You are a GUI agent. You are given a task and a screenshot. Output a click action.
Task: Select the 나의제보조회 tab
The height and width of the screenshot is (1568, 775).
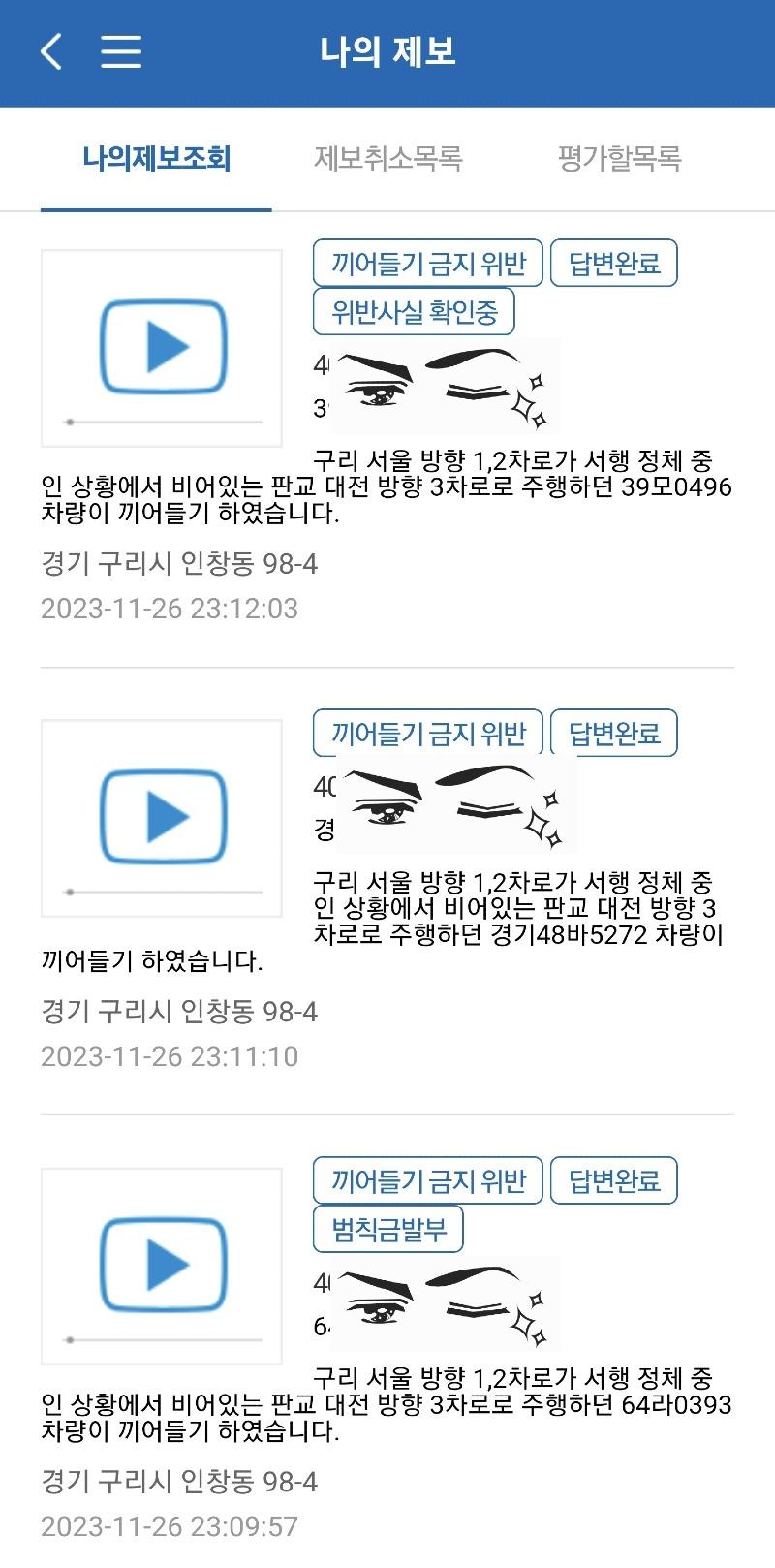pyautogui.click(x=156, y=158)
